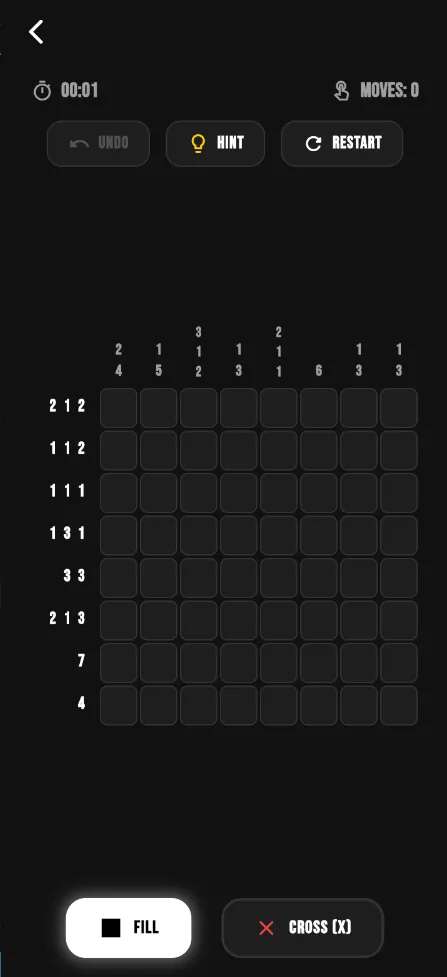
Task: Select the Fill mode
Action: pyautogui.click(x=128, y=928)
